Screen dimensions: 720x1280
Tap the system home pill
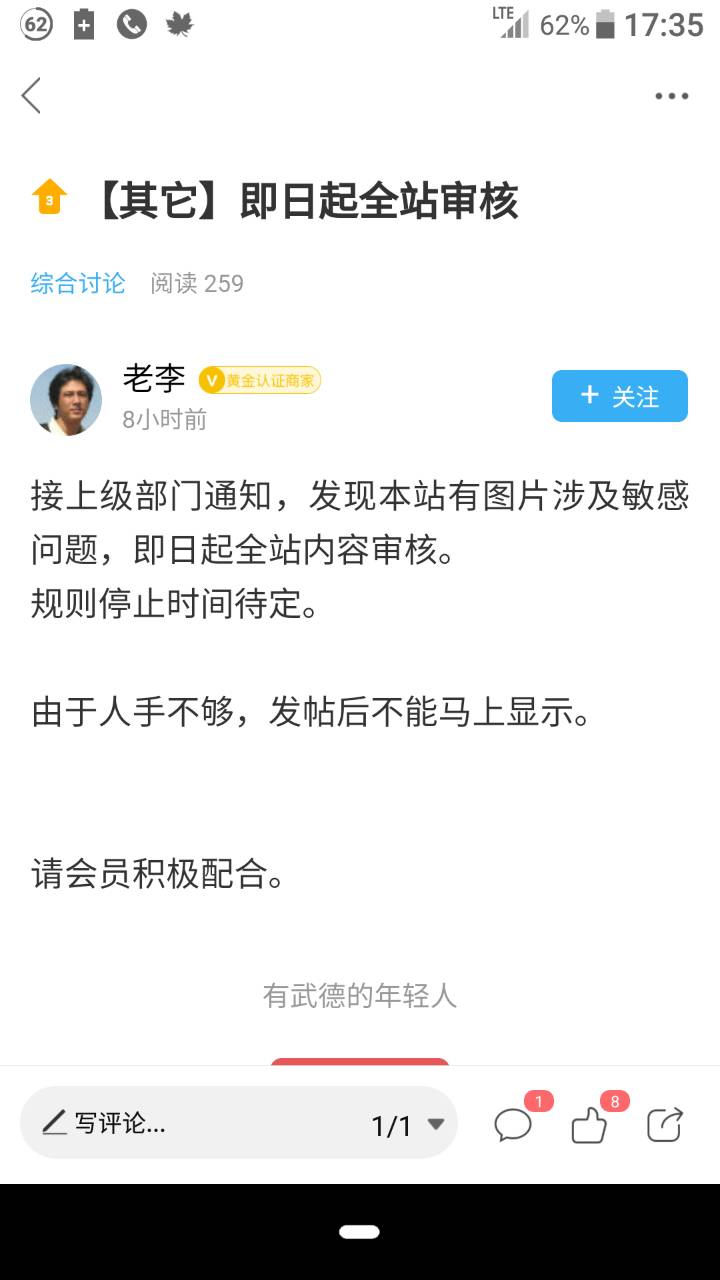click(359, 1232)
